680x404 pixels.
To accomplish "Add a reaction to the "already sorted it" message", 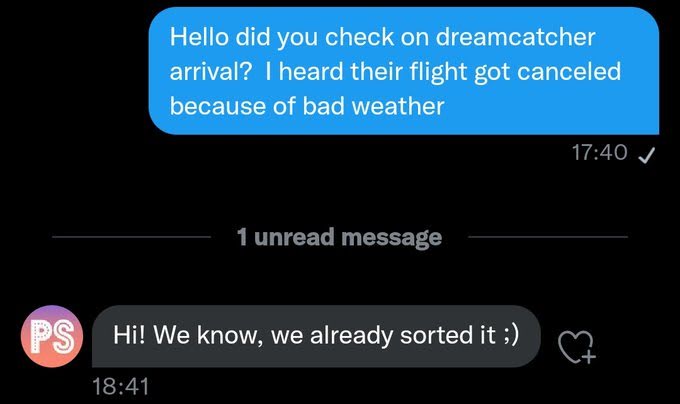I will tap(577, 346).
